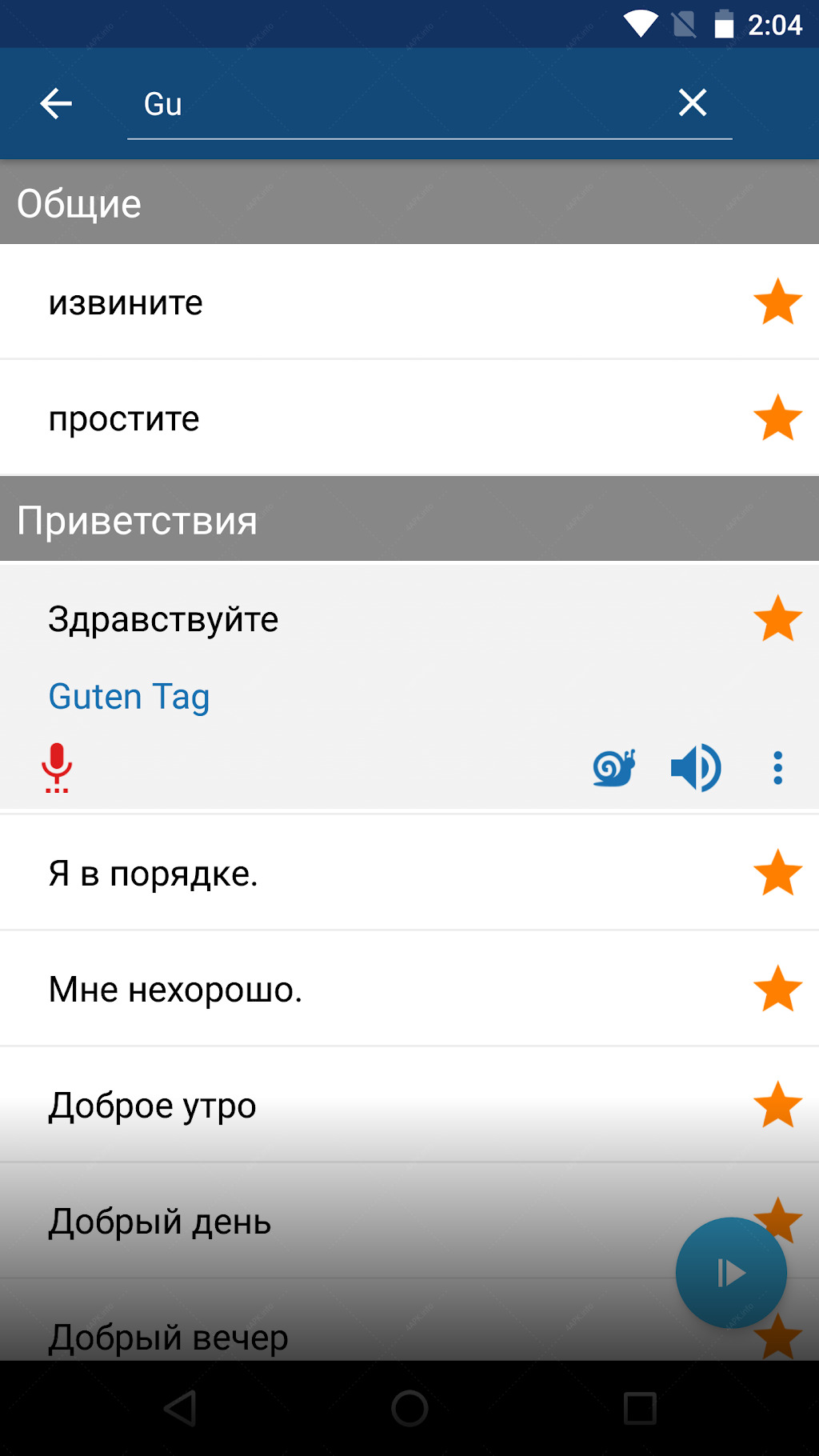Record your voice with the red microphone
The image size is (819, 1456).
[x=57, y=767]
